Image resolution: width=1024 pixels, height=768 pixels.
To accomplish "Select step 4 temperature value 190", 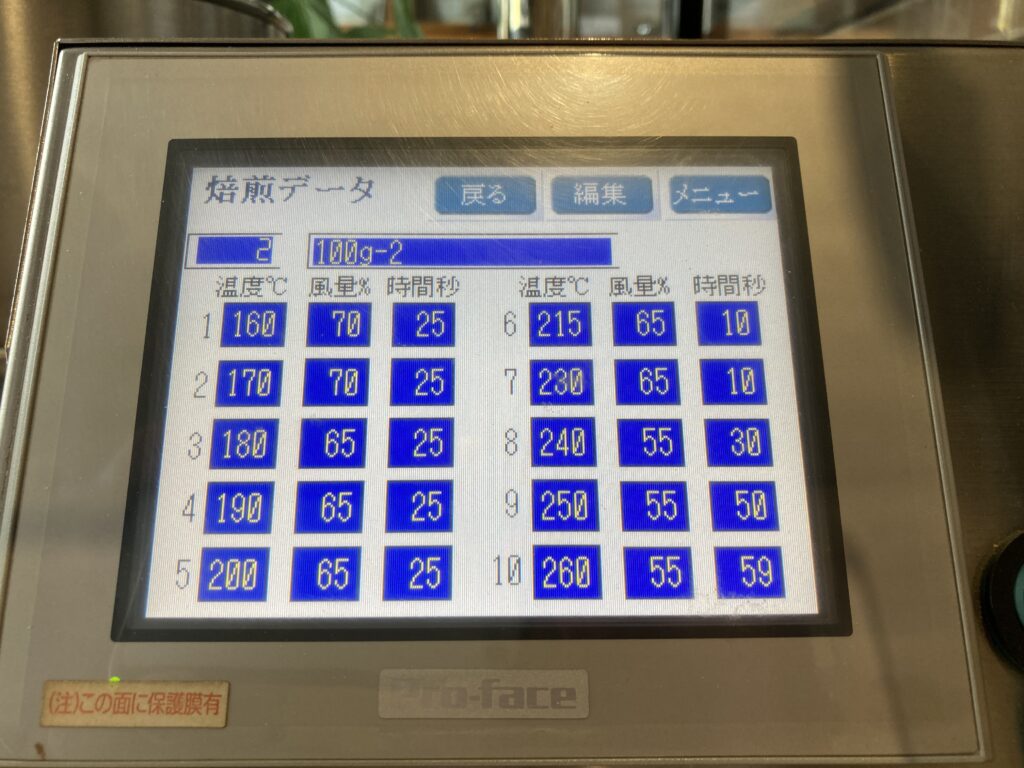I will coord(239,507).
